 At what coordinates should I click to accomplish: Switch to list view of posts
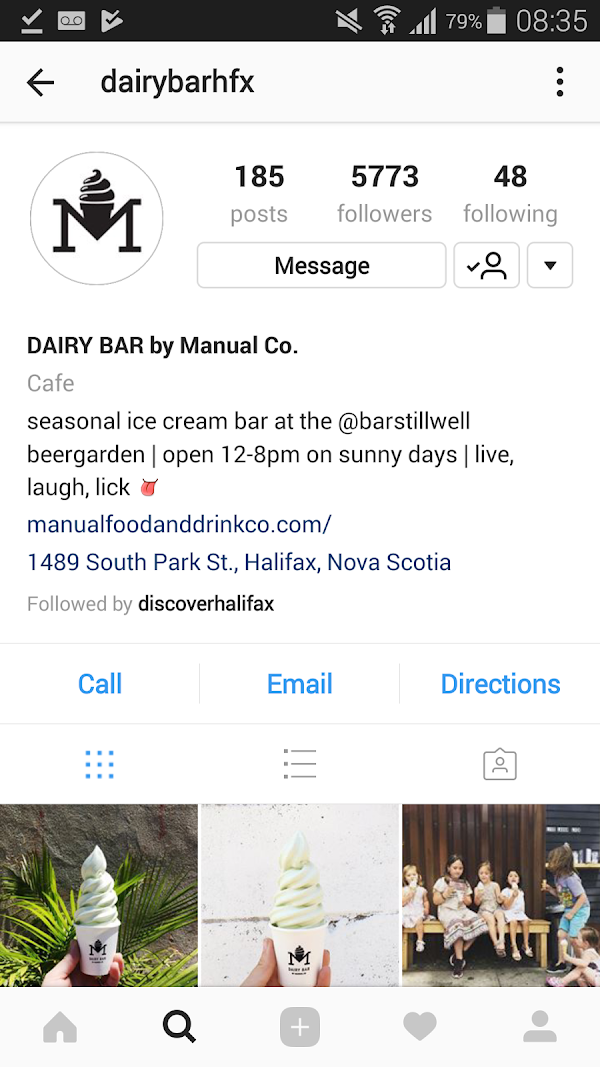(299, 764)
